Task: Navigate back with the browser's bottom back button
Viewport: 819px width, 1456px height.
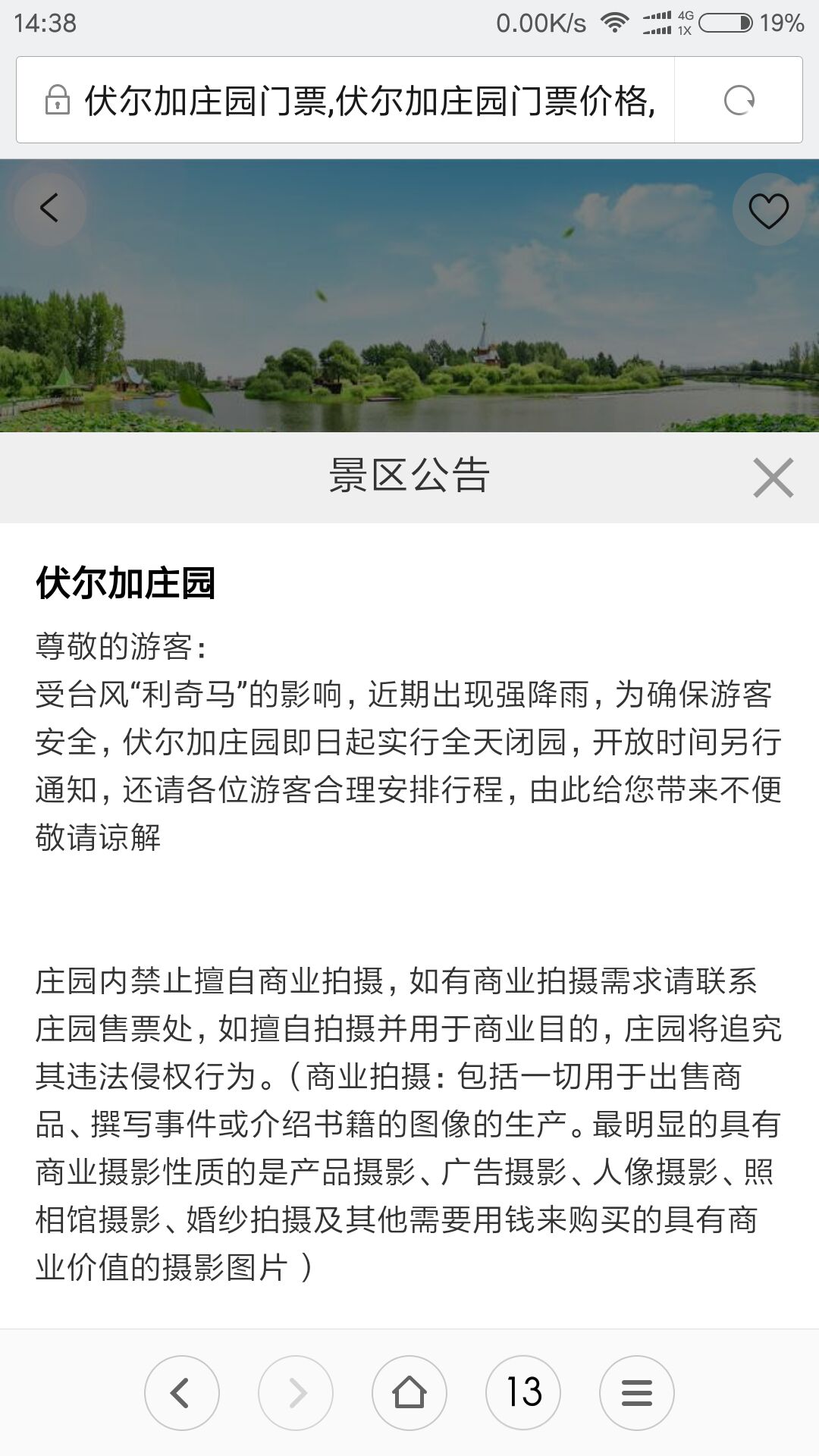Action: click(x=182, y=1393)
